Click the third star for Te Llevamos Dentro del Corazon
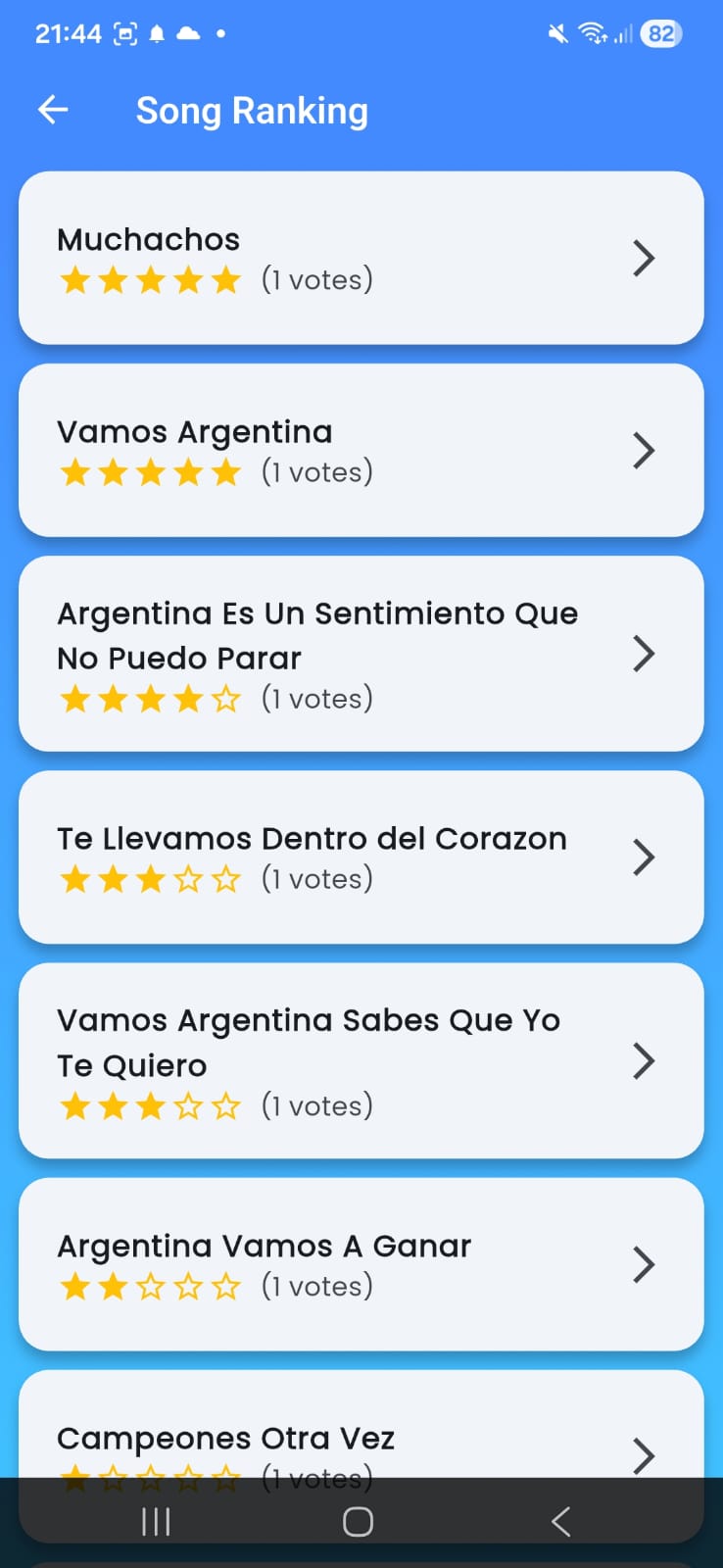 coord(151,879)
